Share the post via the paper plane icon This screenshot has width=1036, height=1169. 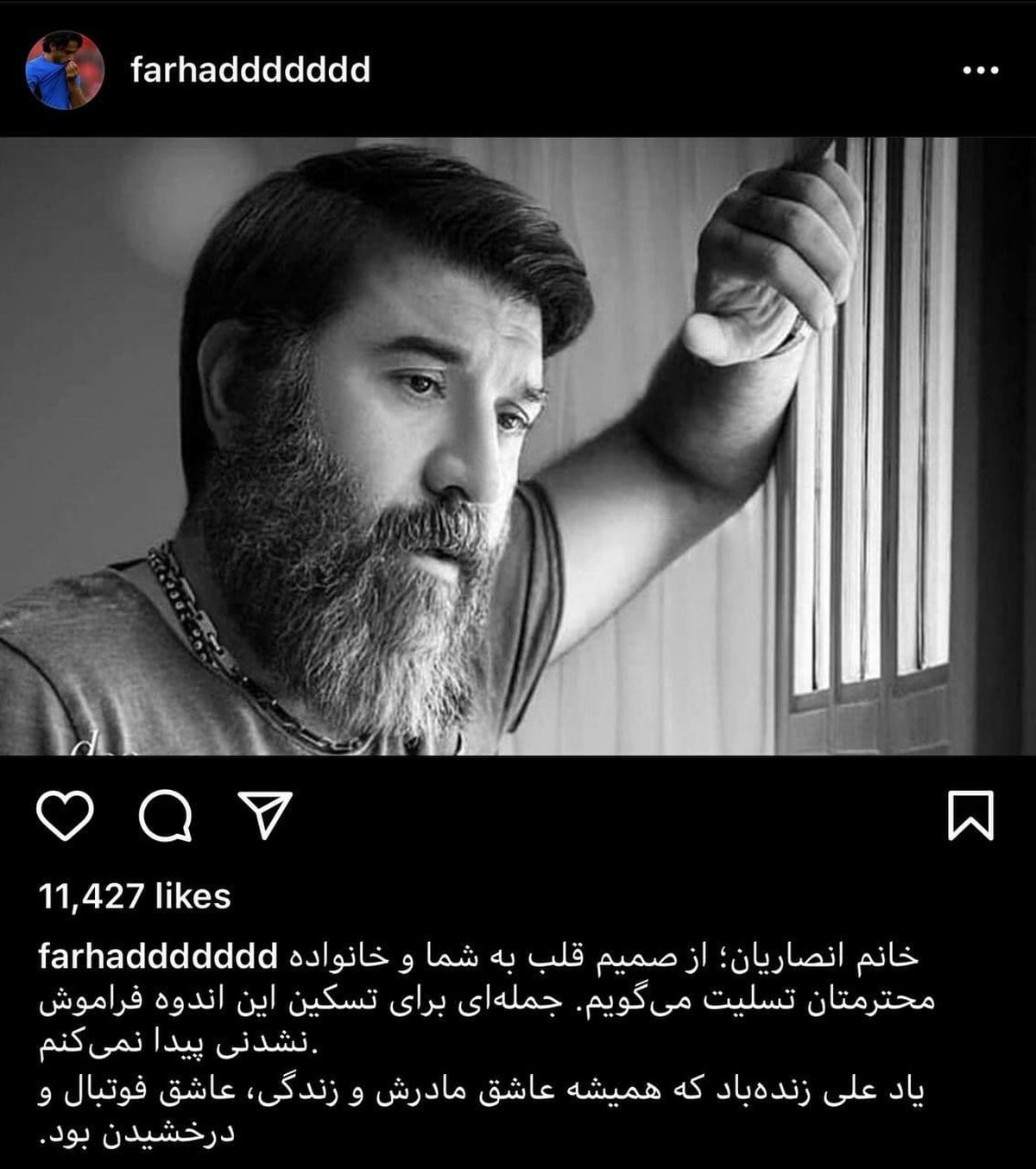pyautogui.click(x=265, y=814)
